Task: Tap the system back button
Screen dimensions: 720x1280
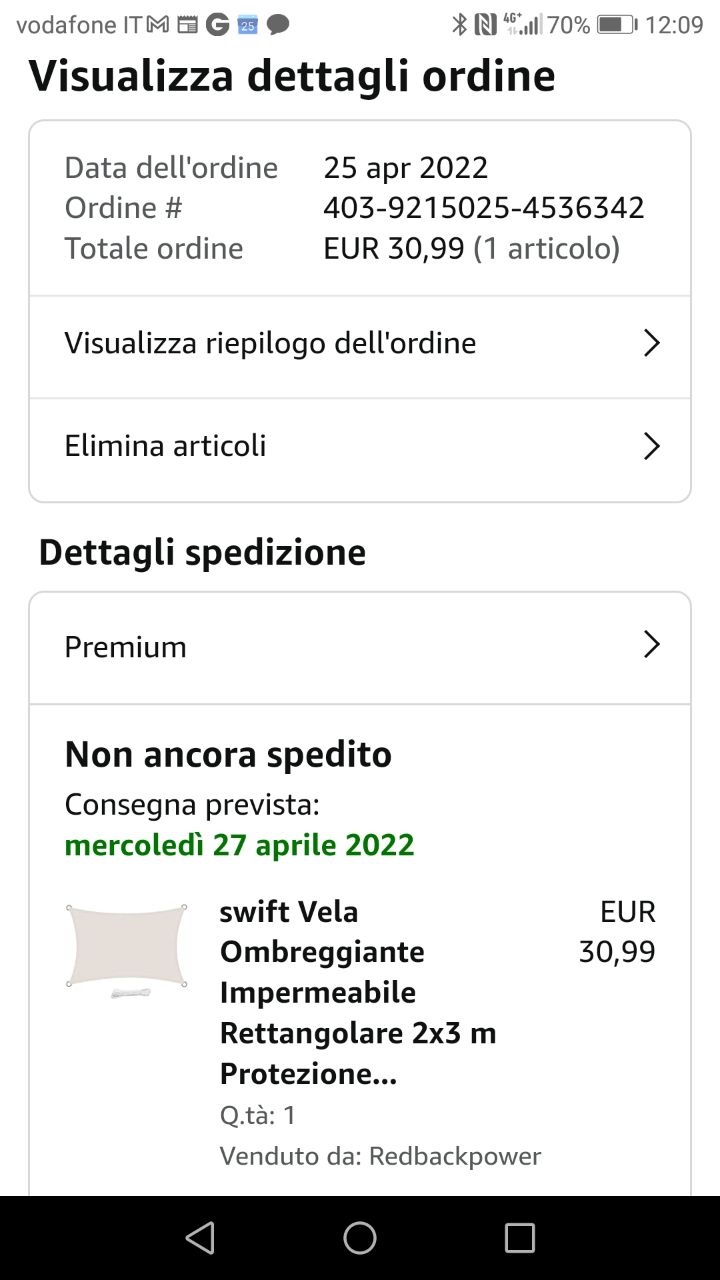Action: click(x=200, y=1238)
